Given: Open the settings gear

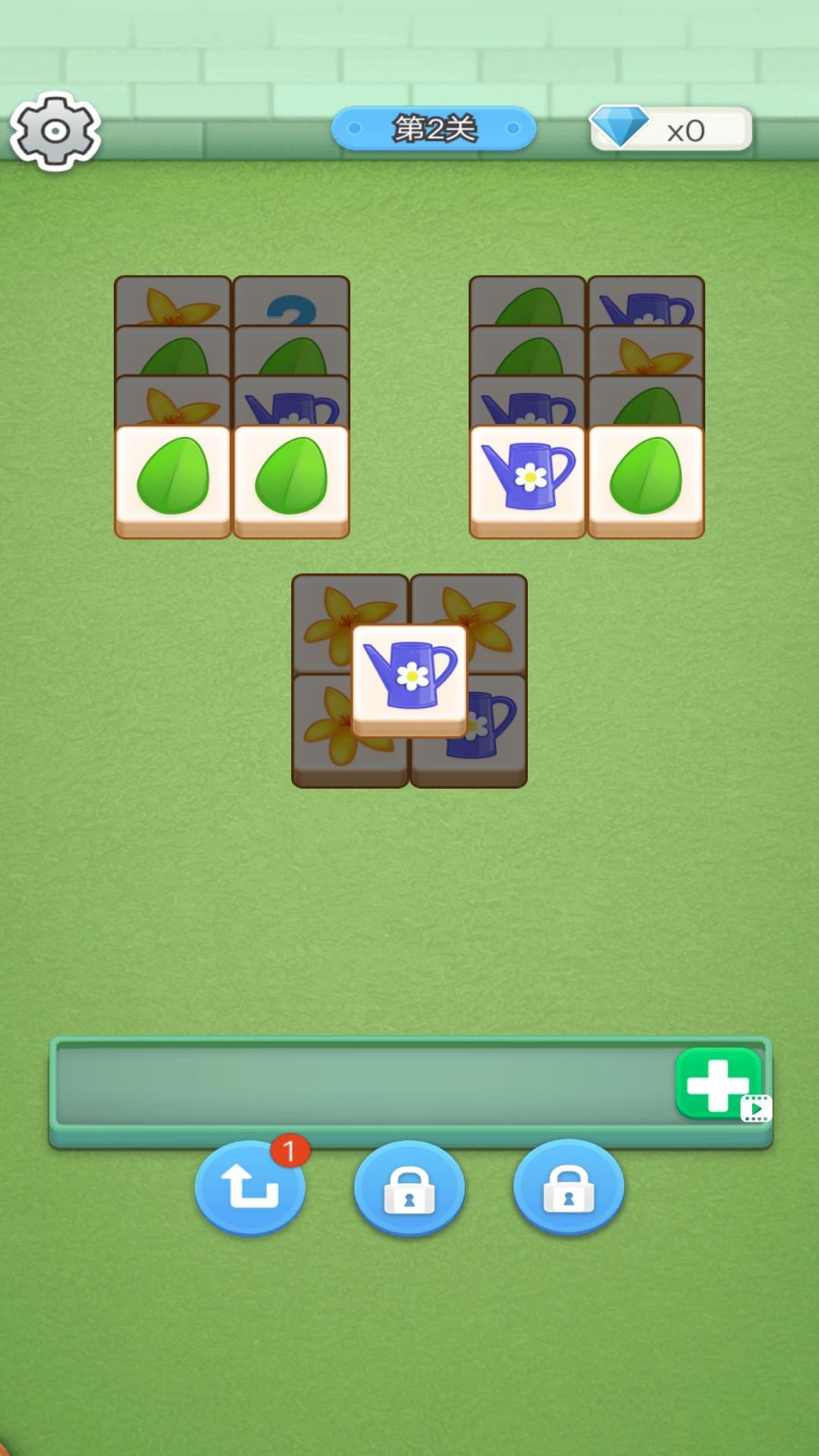Looking at the screenshot, I should [55, 131].
